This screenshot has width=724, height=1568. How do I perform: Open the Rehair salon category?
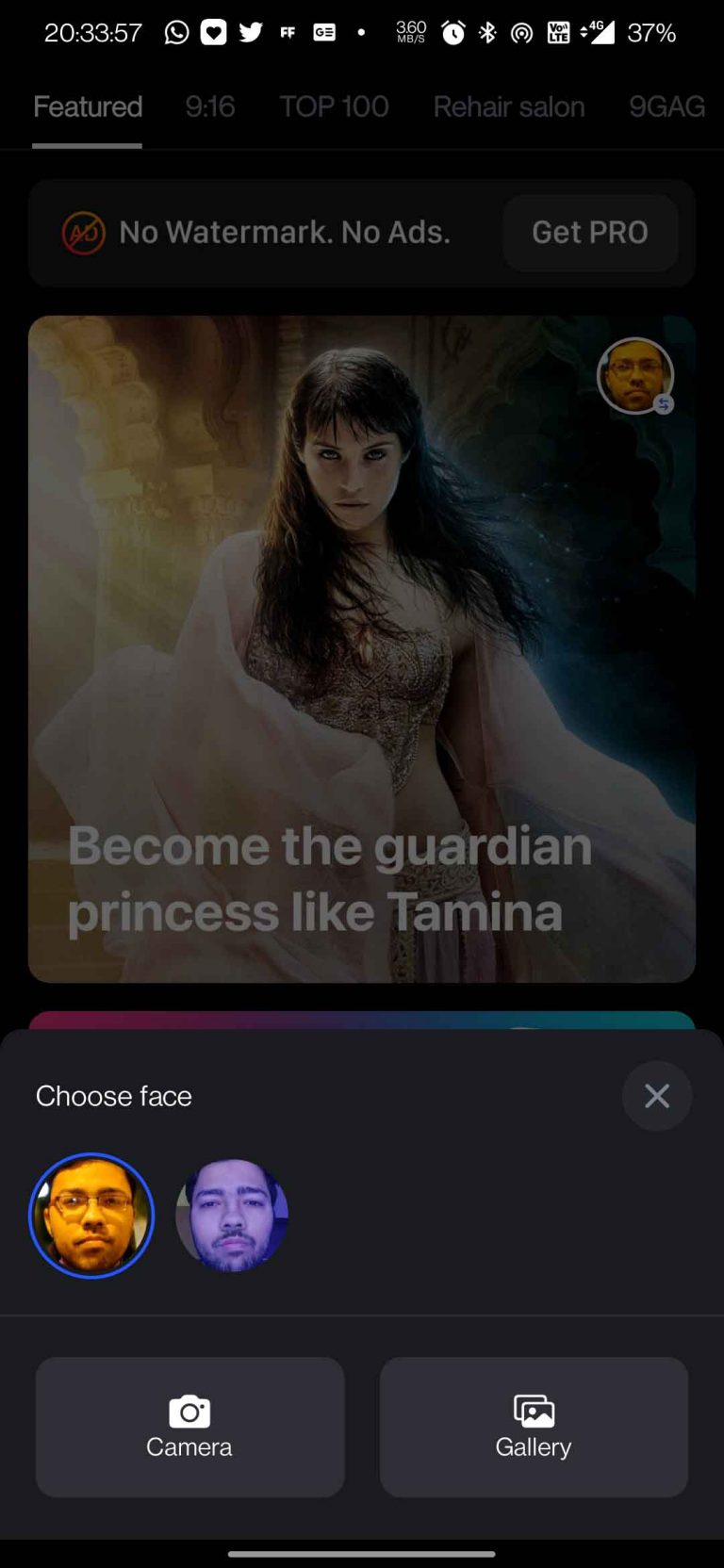508,106
